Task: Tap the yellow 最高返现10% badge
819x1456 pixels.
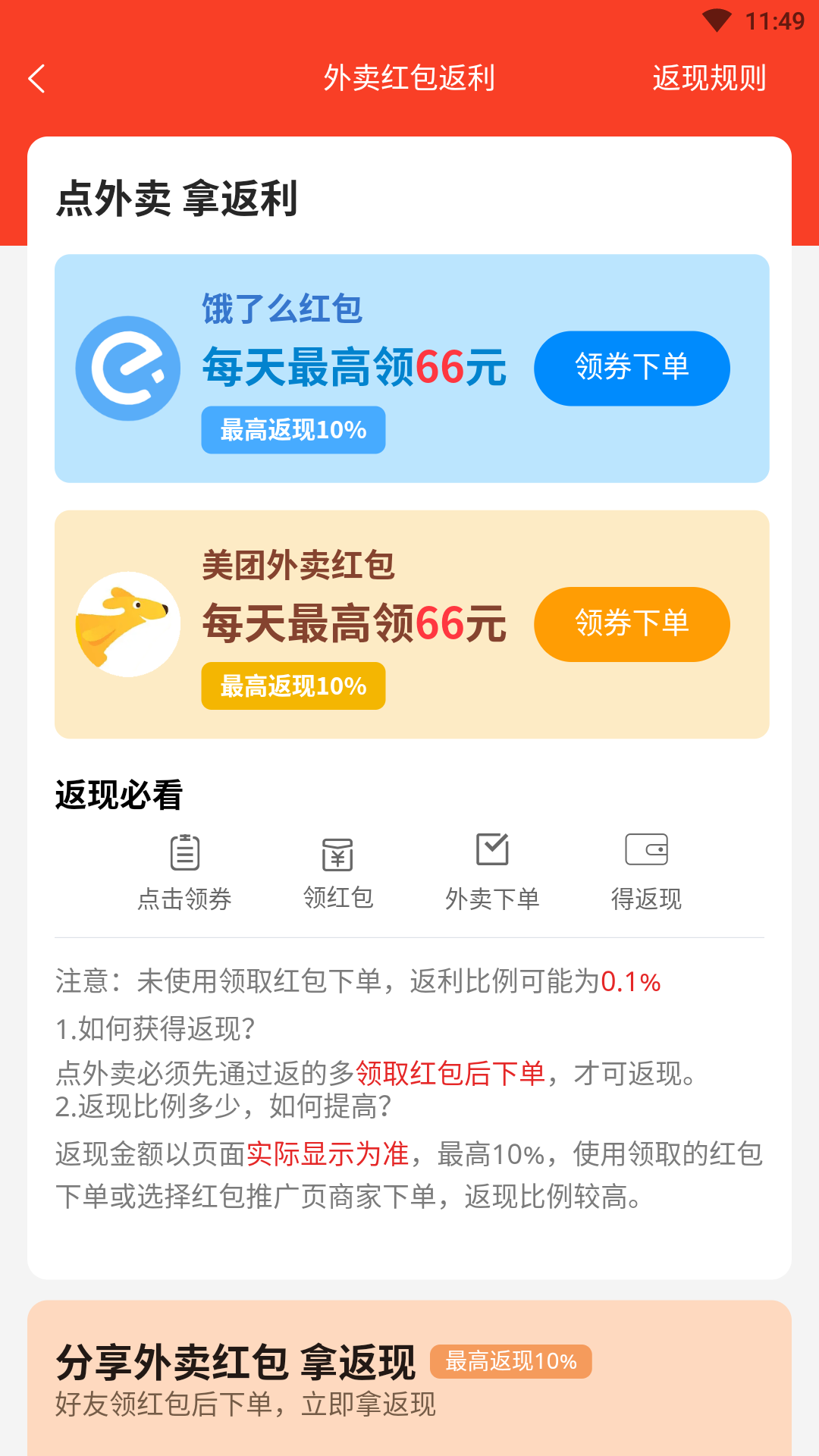Action: point(293,686)
